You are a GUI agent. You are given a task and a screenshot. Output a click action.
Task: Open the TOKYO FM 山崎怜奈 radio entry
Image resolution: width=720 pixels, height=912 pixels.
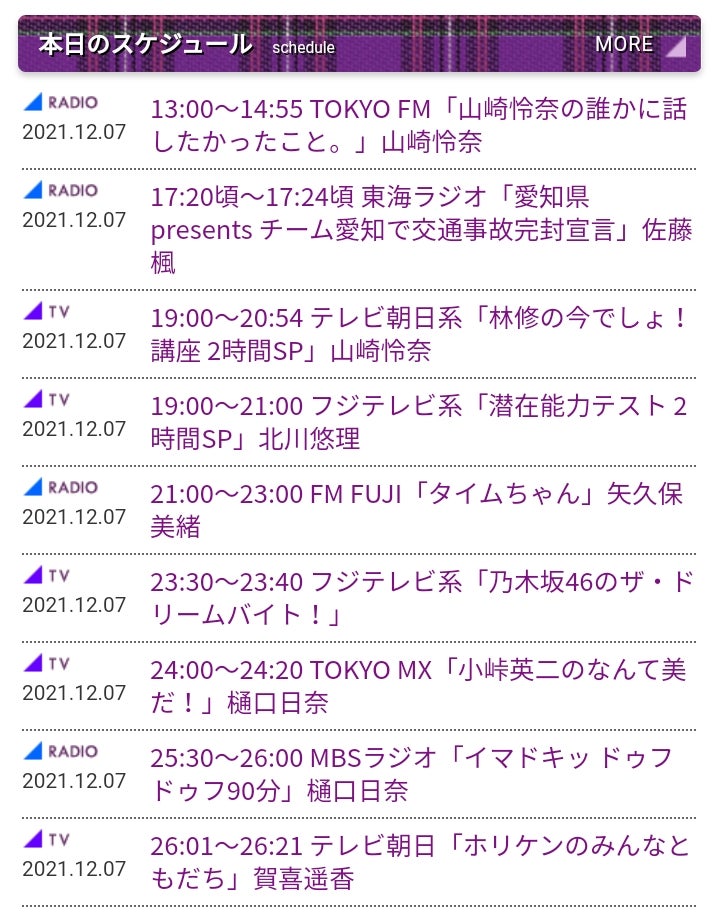click(419, 125)
